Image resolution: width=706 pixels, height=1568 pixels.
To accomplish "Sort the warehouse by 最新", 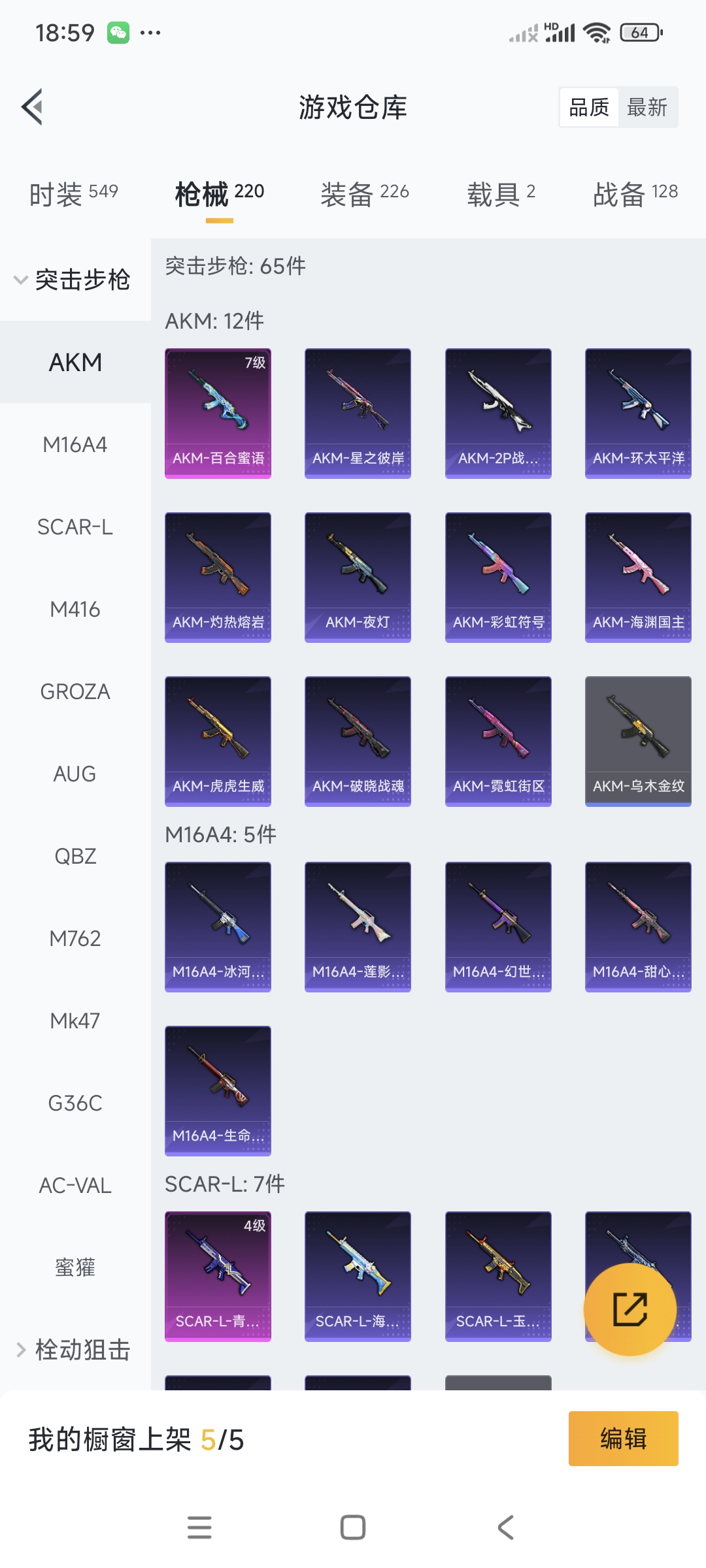I will (x=647, y=107).
